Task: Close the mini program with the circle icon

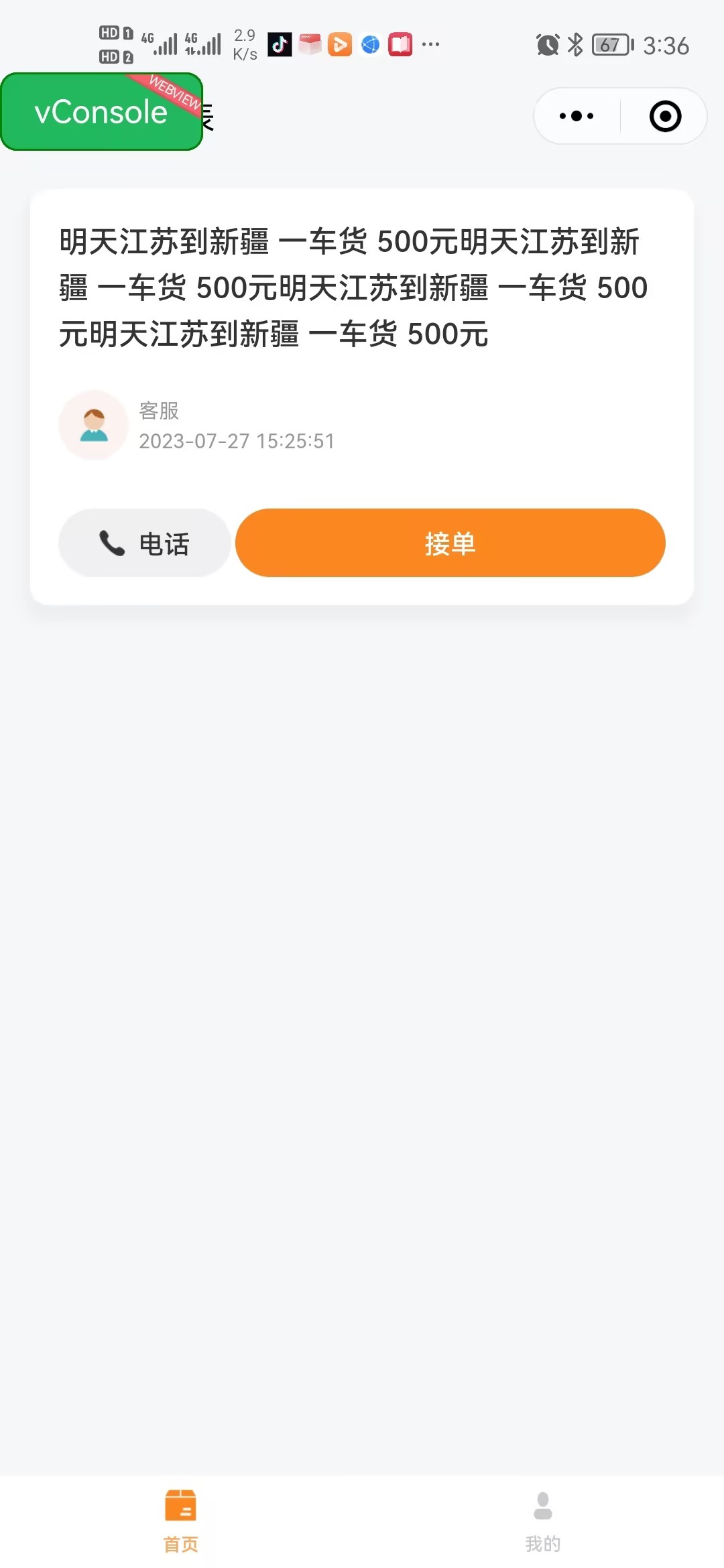Action: tap(665, 116)
